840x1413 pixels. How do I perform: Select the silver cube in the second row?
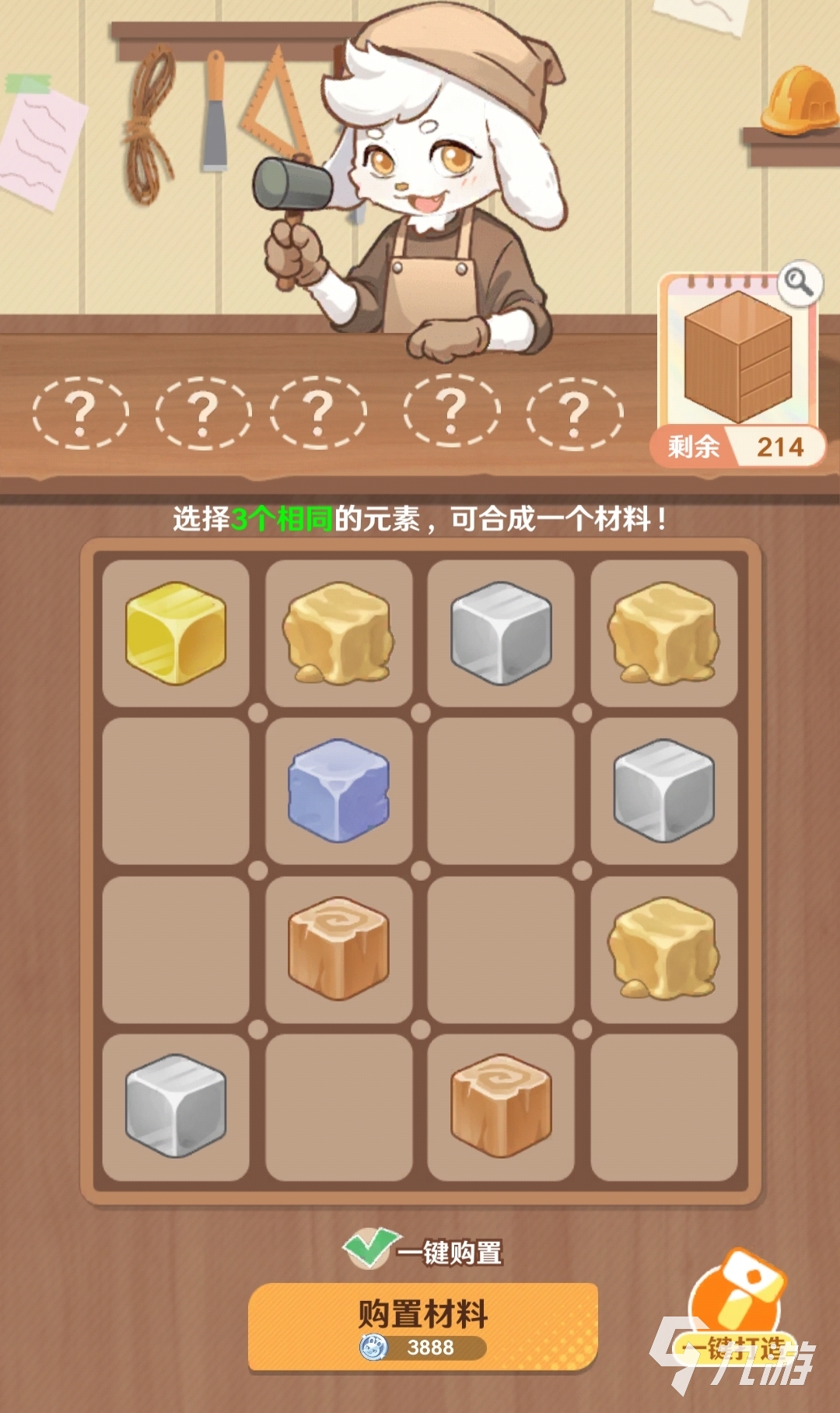[663, 791]
